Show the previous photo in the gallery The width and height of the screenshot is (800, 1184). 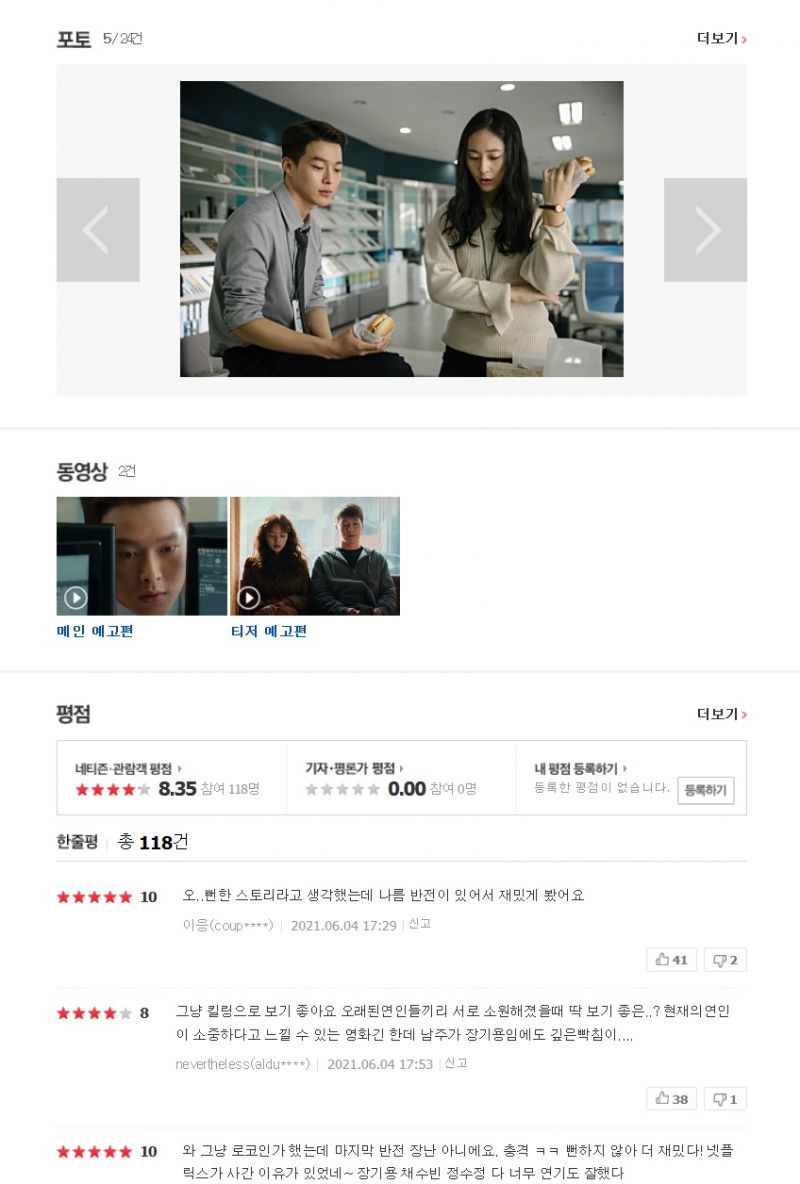97,230
